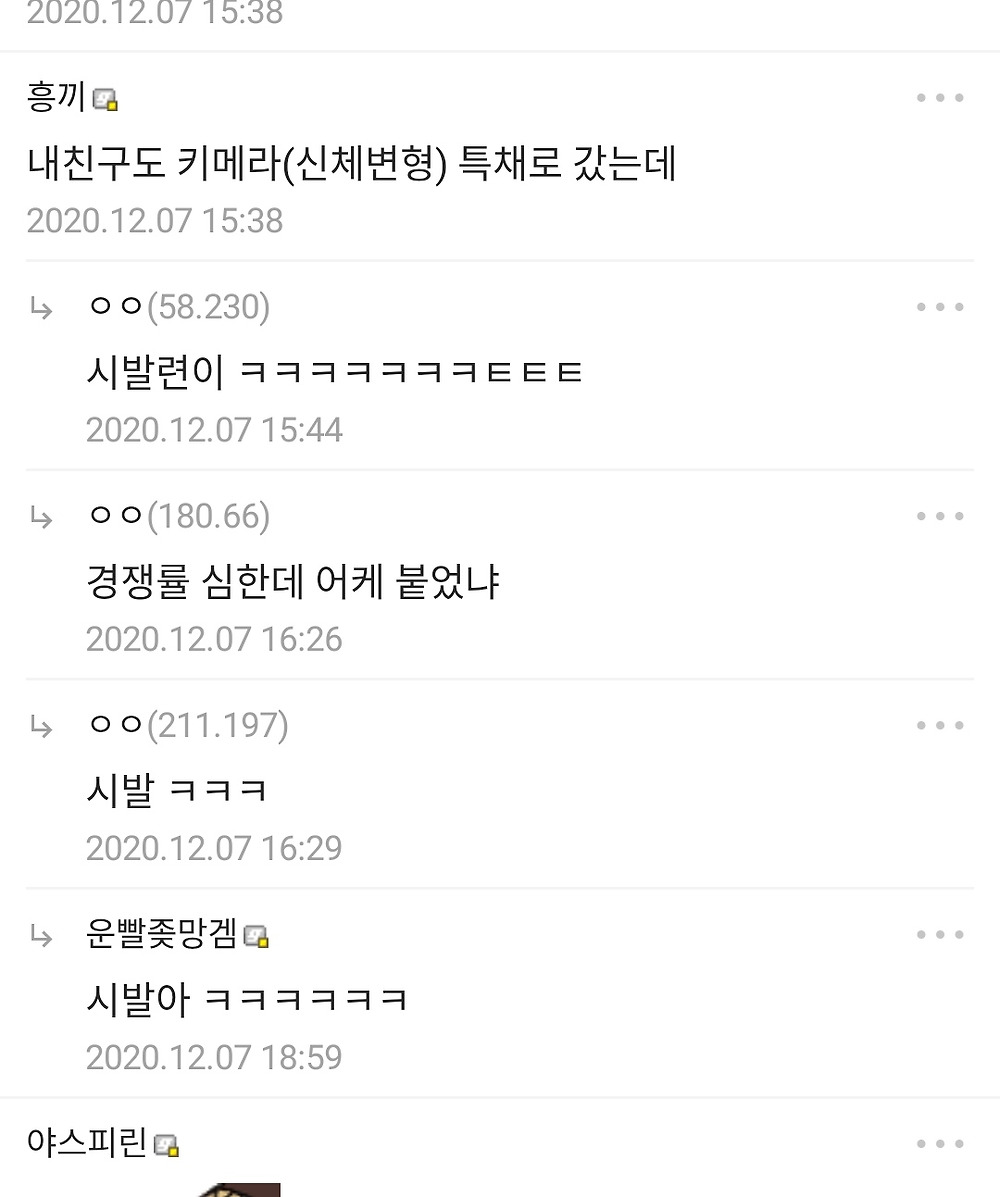Open the more options for the ㅇㅇ(180.66) reply

[x=940, y=516]
